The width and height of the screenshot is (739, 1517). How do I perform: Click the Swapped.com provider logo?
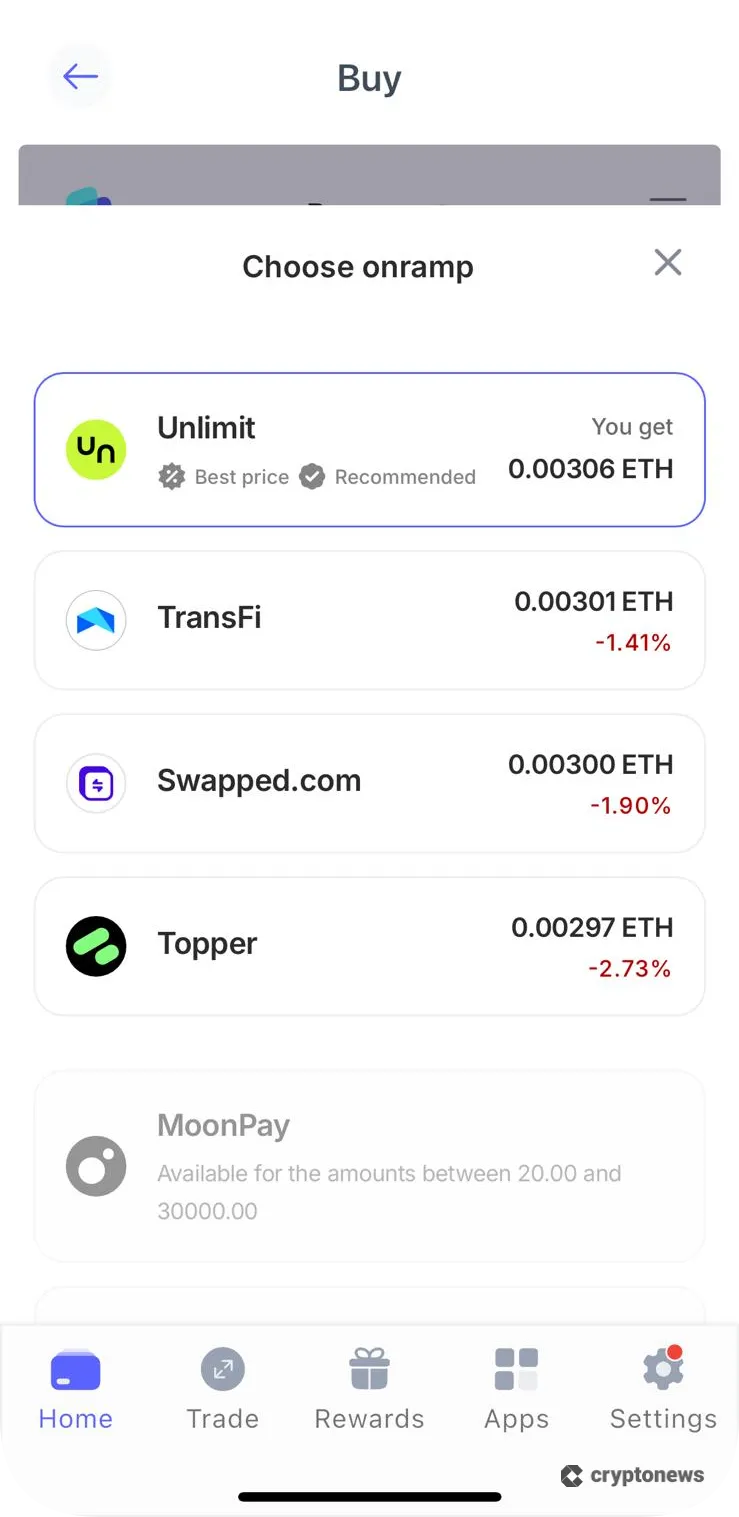pyautogui.click(x=95, y=783)
